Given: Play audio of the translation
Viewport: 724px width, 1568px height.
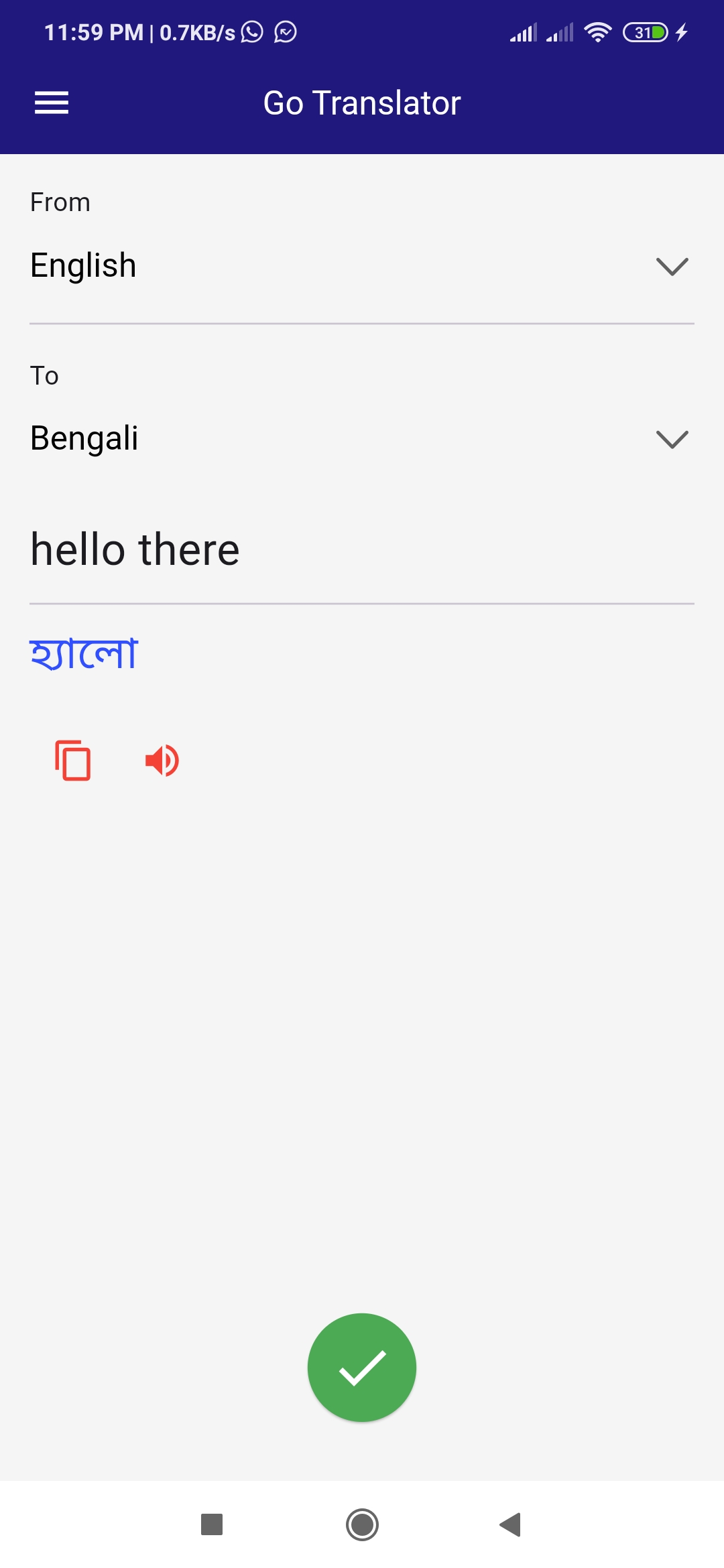Looking at the screenshot, I should 162,761.
